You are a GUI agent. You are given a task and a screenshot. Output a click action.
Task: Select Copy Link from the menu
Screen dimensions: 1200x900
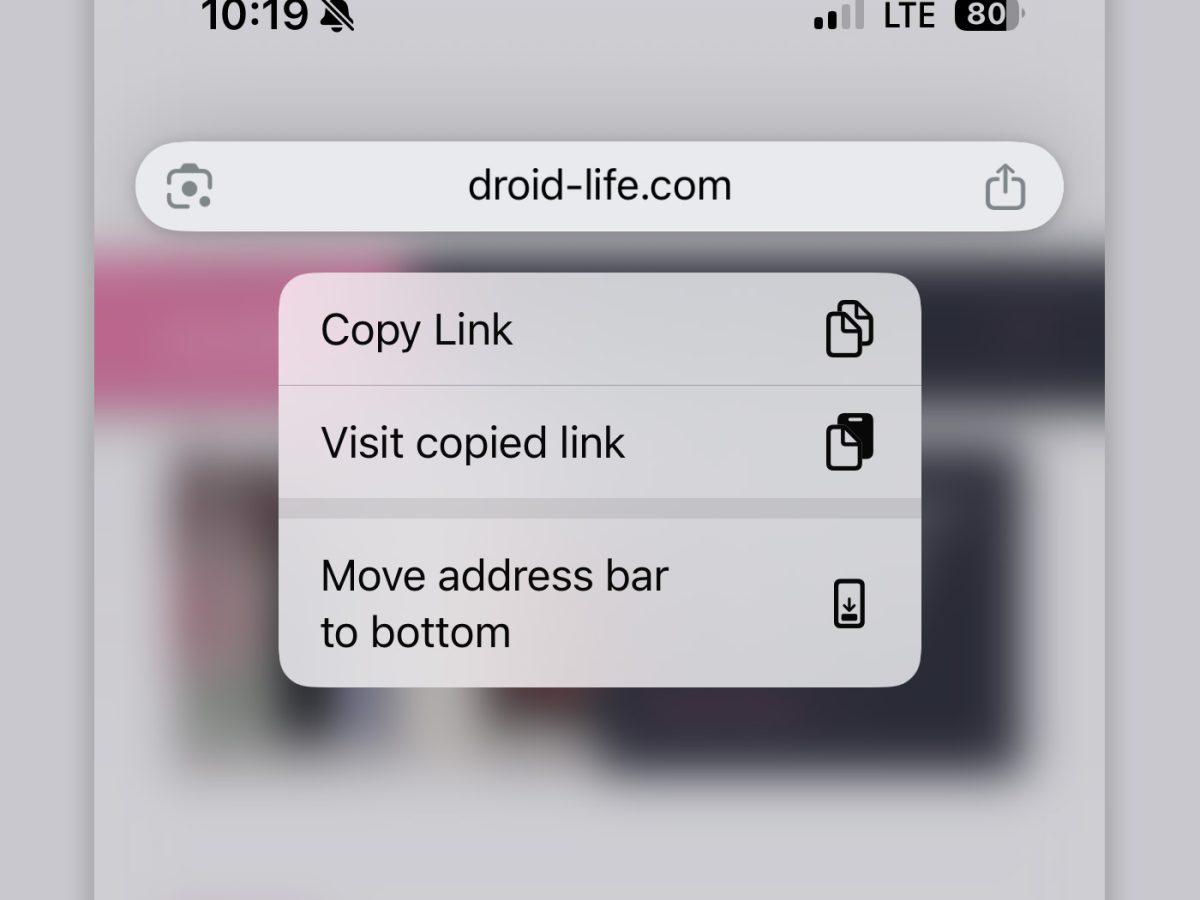coord(598,330)
